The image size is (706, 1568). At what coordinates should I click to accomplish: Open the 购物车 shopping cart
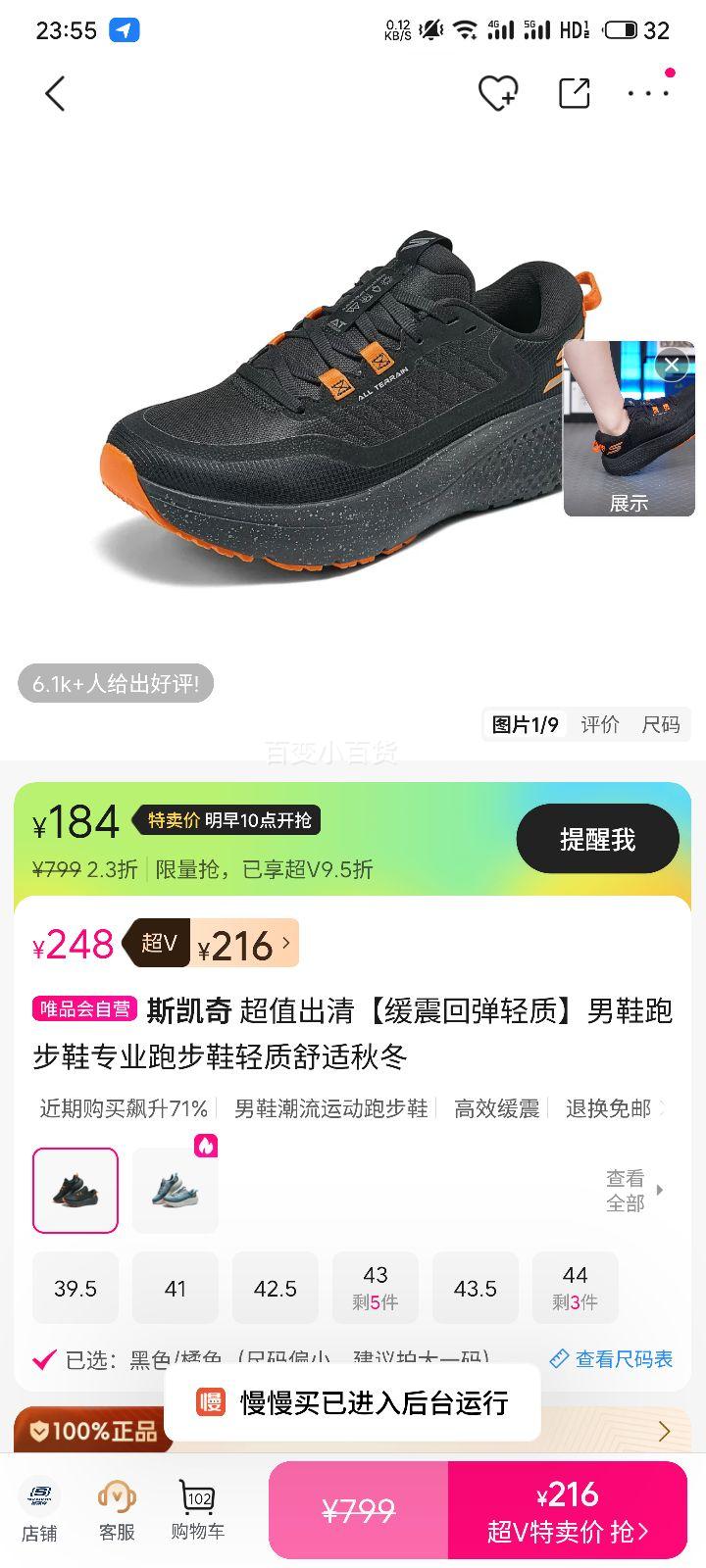point(197,1509)
